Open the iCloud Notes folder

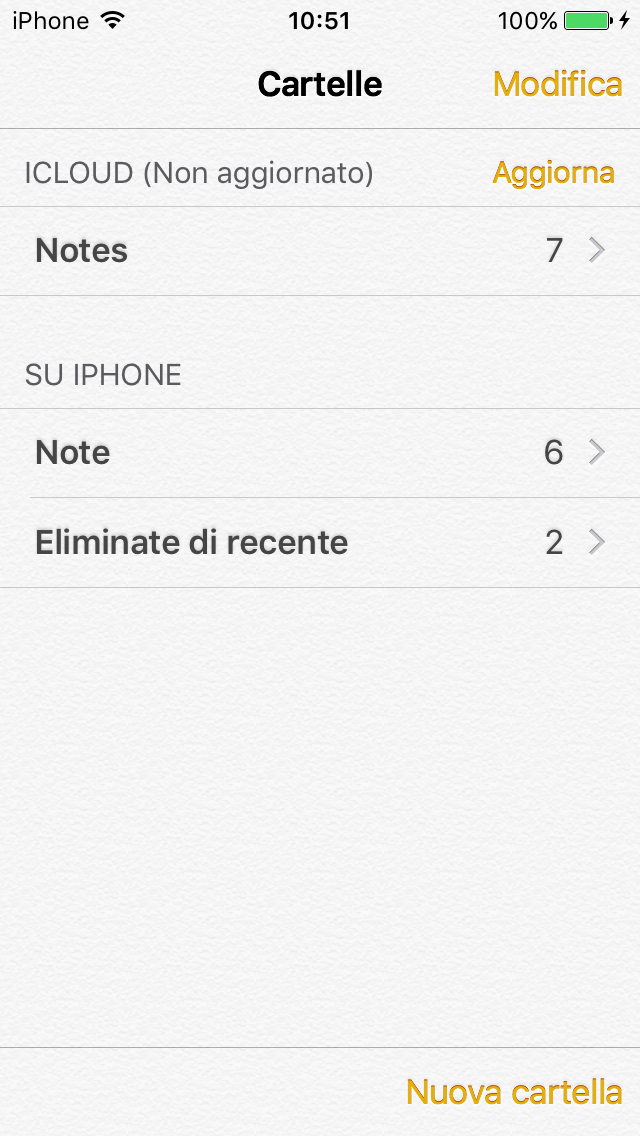320,251
